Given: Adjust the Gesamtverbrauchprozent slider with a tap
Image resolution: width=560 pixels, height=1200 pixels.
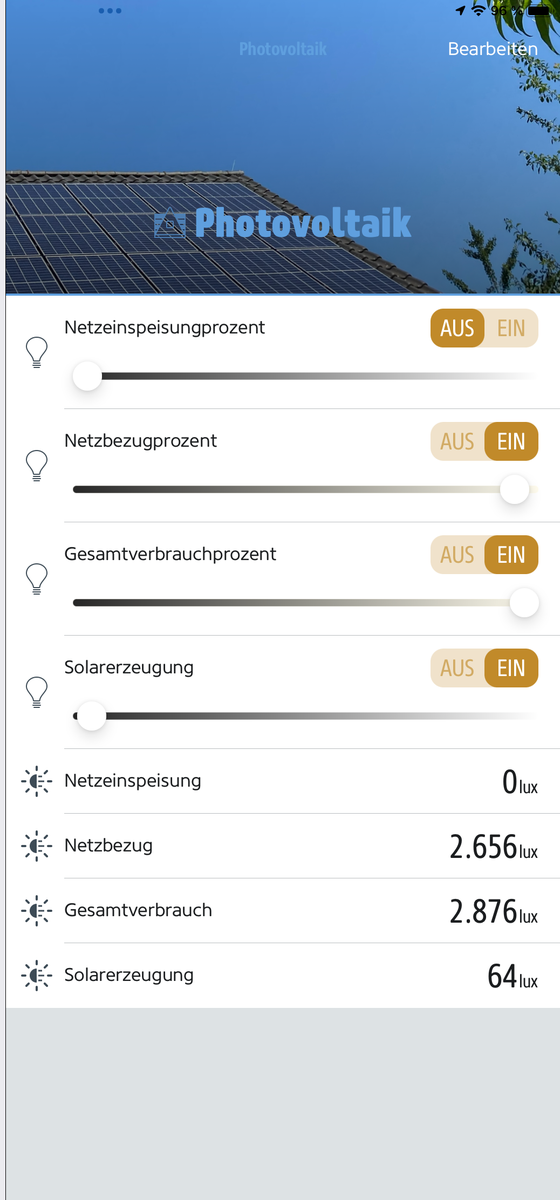Looking at the screenshot, I should point(304,603).
